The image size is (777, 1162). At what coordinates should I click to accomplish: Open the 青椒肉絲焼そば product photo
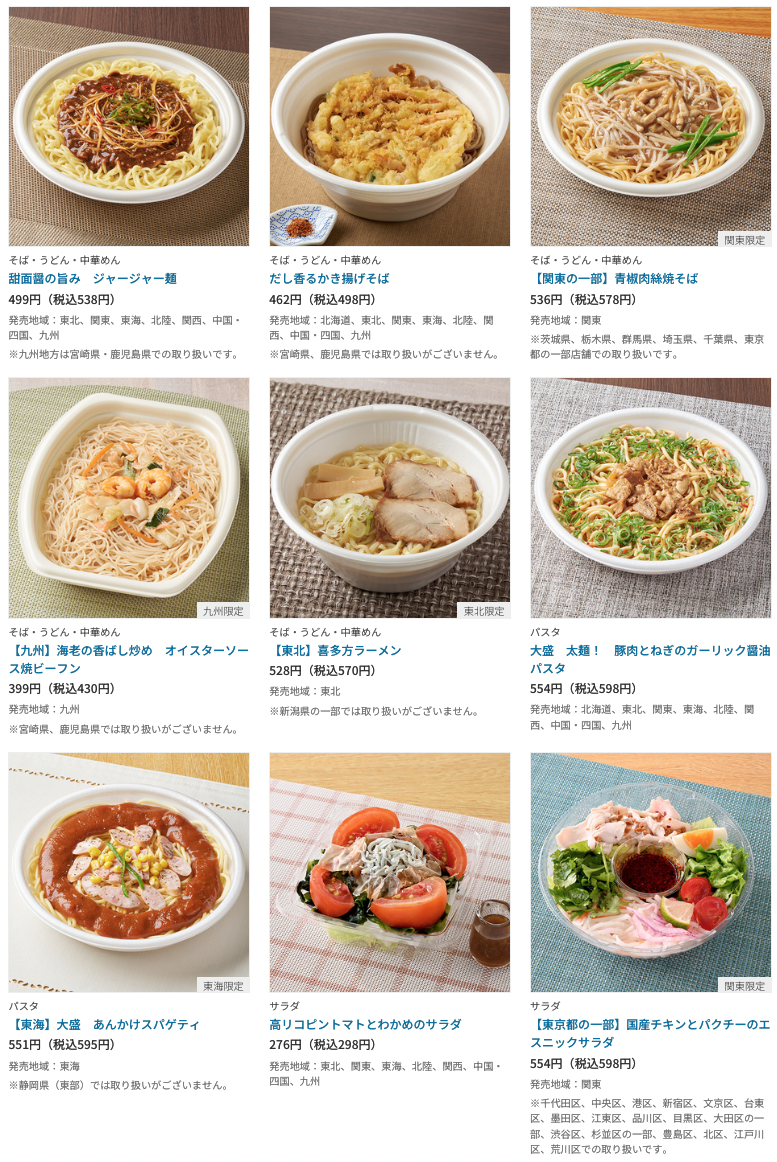click(650, 126)
